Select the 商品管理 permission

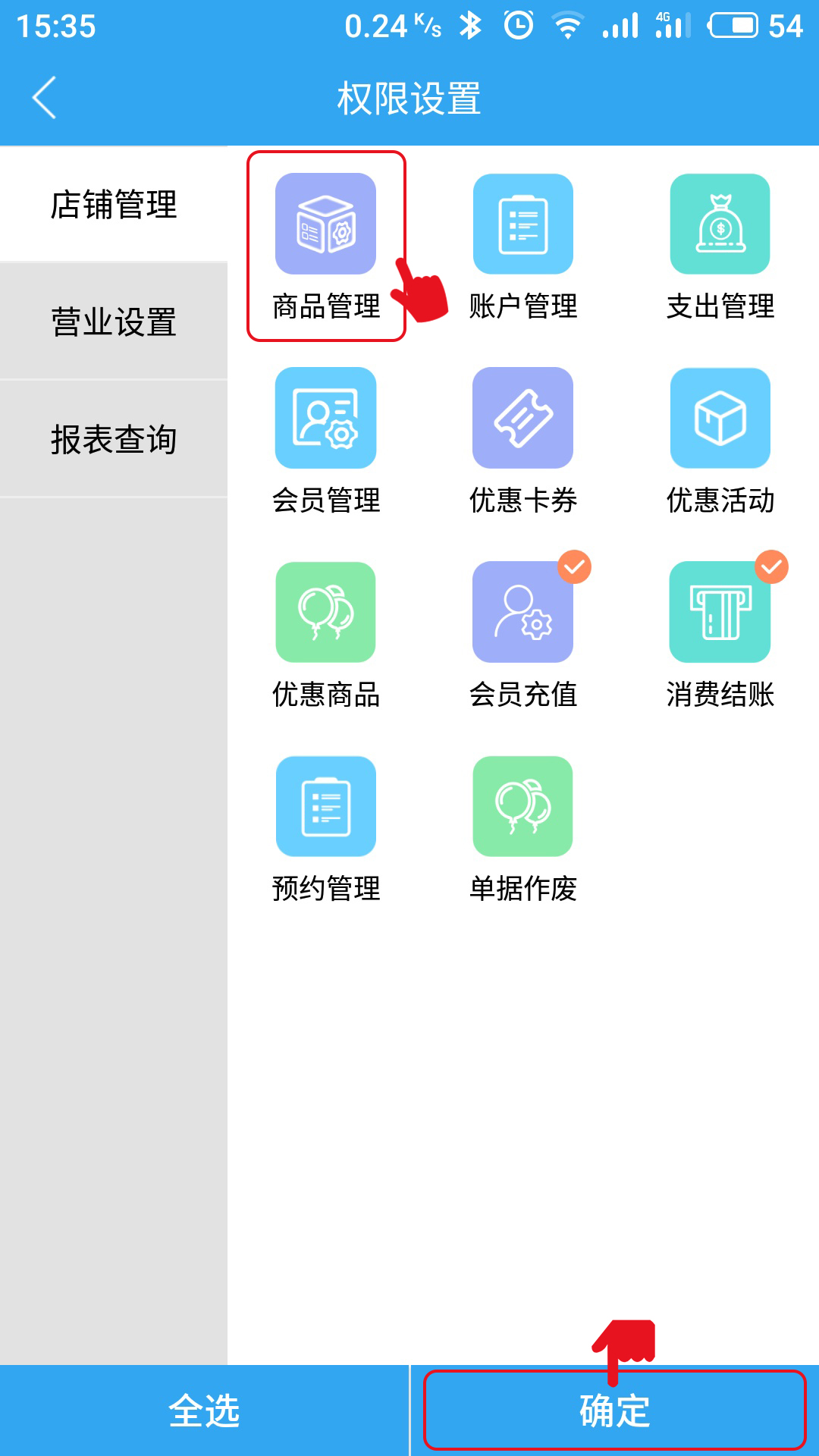326,246
